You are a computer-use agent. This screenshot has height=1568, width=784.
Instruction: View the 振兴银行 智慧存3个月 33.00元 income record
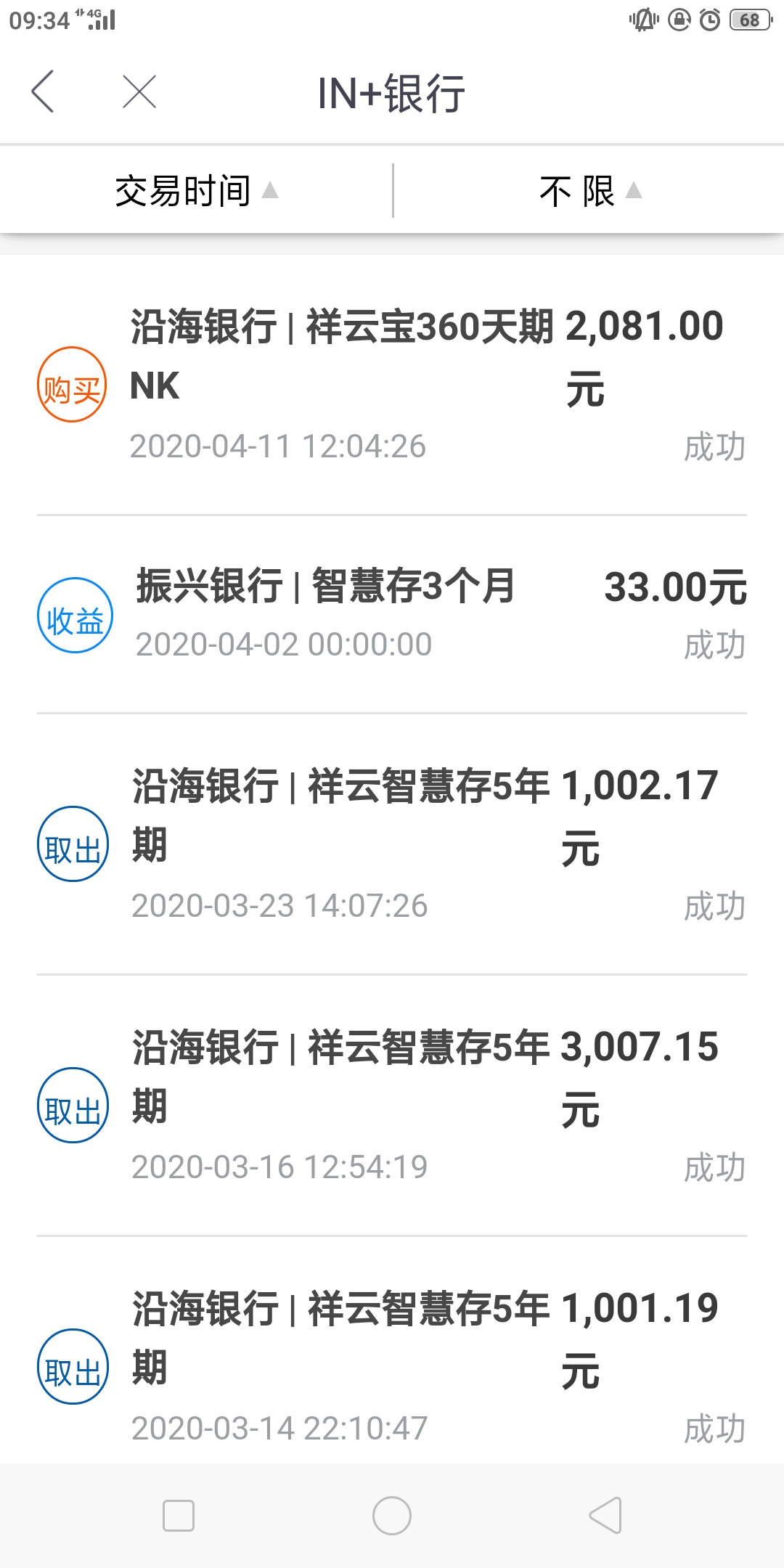pyautogui.click(x=392, y=614)
